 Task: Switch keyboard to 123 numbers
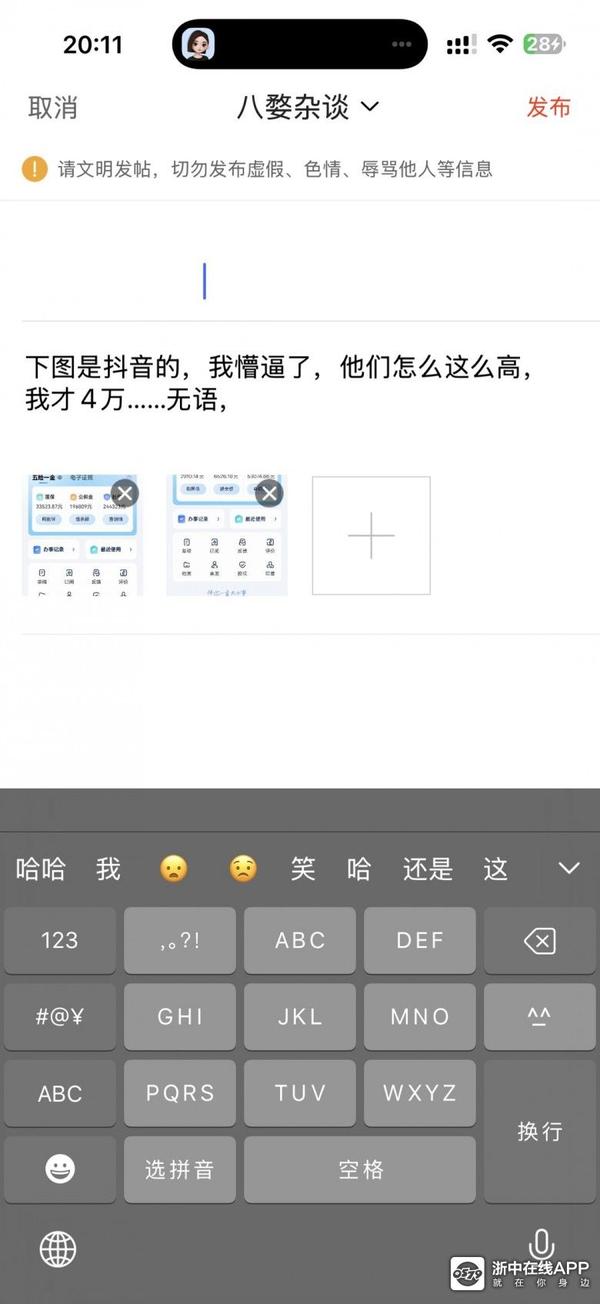coord(60,940)
